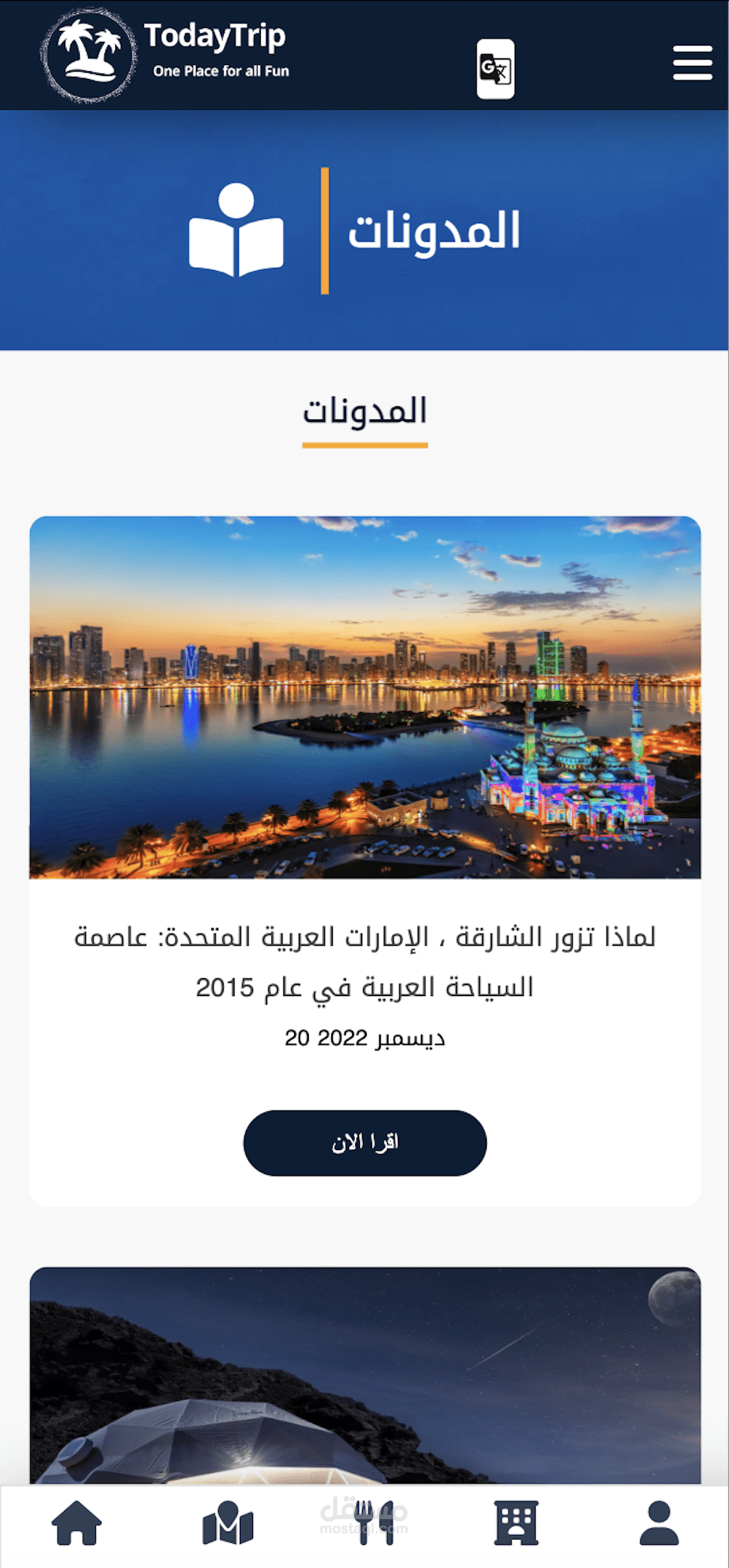Open the profile tab

pyautogui.click(x=659, y=1523)
